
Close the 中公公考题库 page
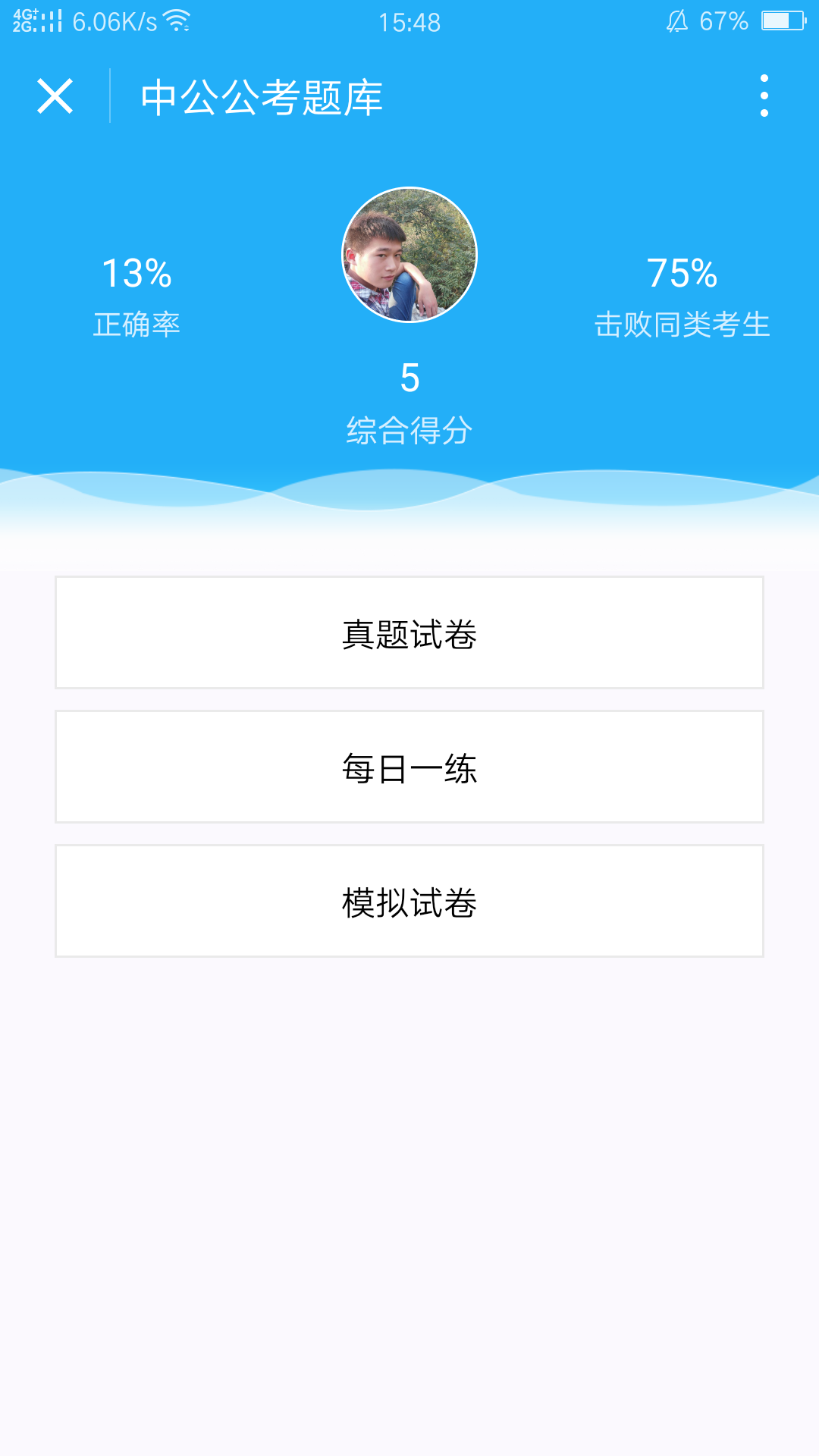55,96
